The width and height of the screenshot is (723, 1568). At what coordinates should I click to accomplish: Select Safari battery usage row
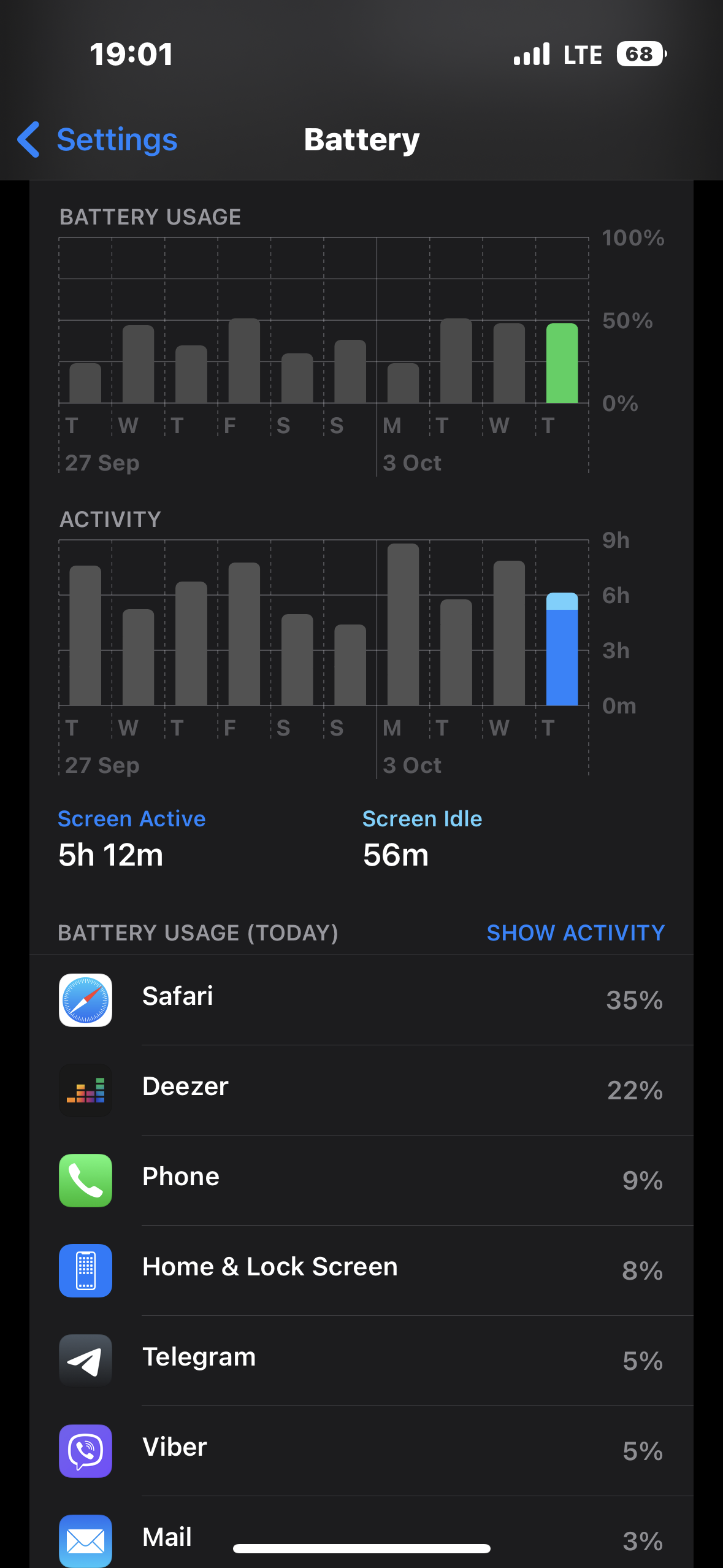[361, 999]
